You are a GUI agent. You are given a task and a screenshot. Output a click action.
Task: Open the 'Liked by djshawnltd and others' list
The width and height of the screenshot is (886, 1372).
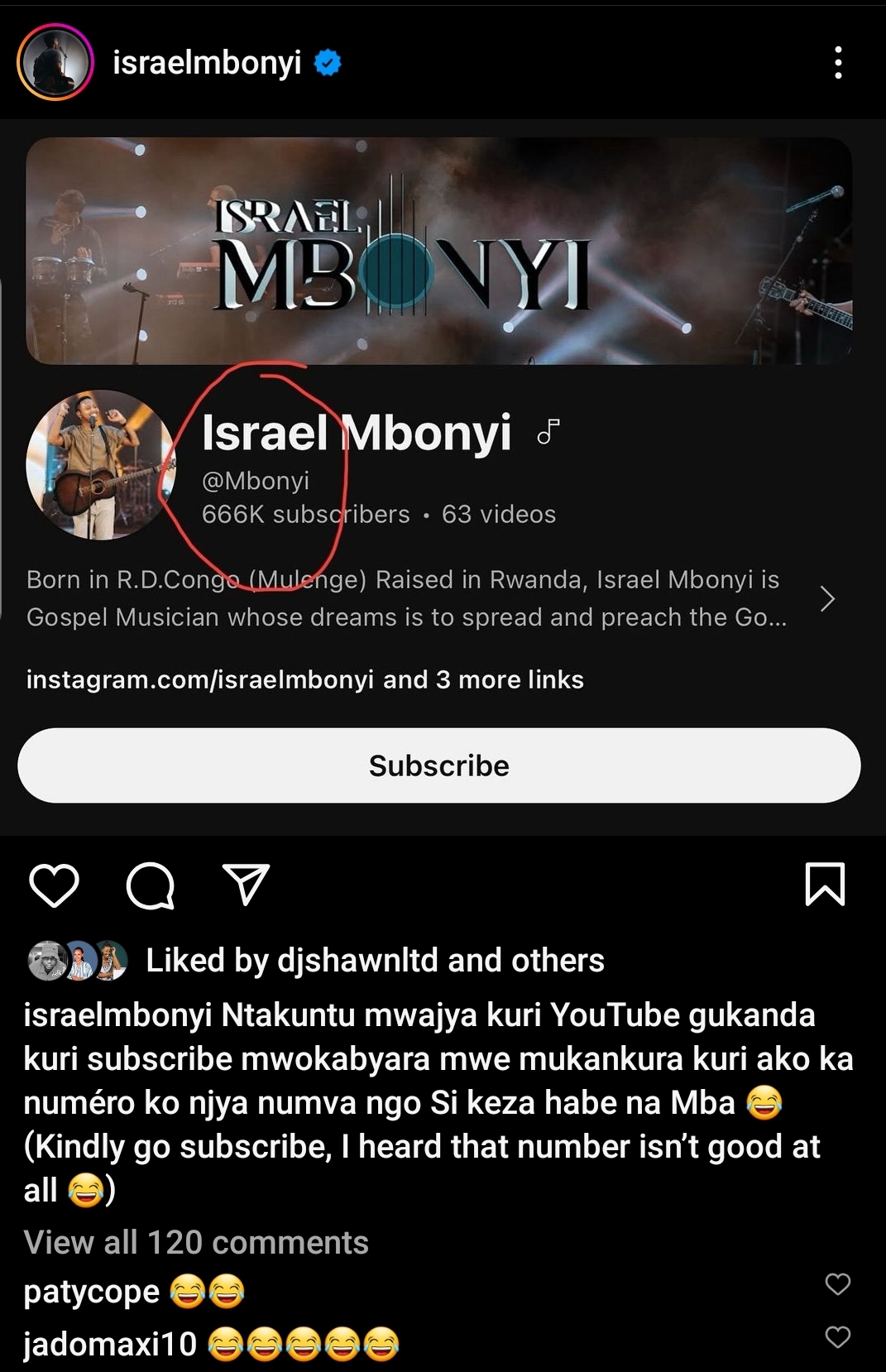[374, 961]
